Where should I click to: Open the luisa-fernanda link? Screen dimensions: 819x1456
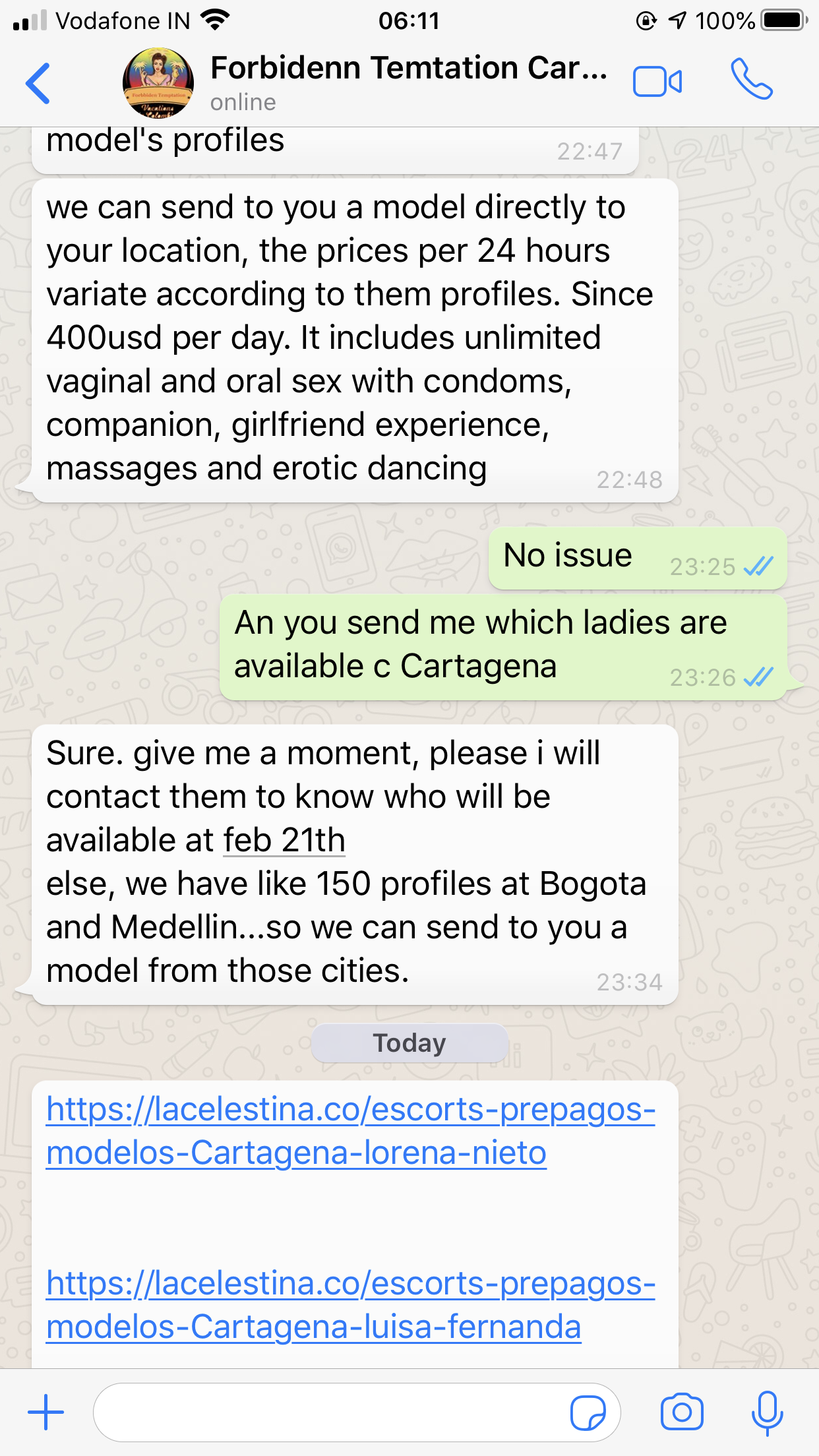[x=350, y=1305]
